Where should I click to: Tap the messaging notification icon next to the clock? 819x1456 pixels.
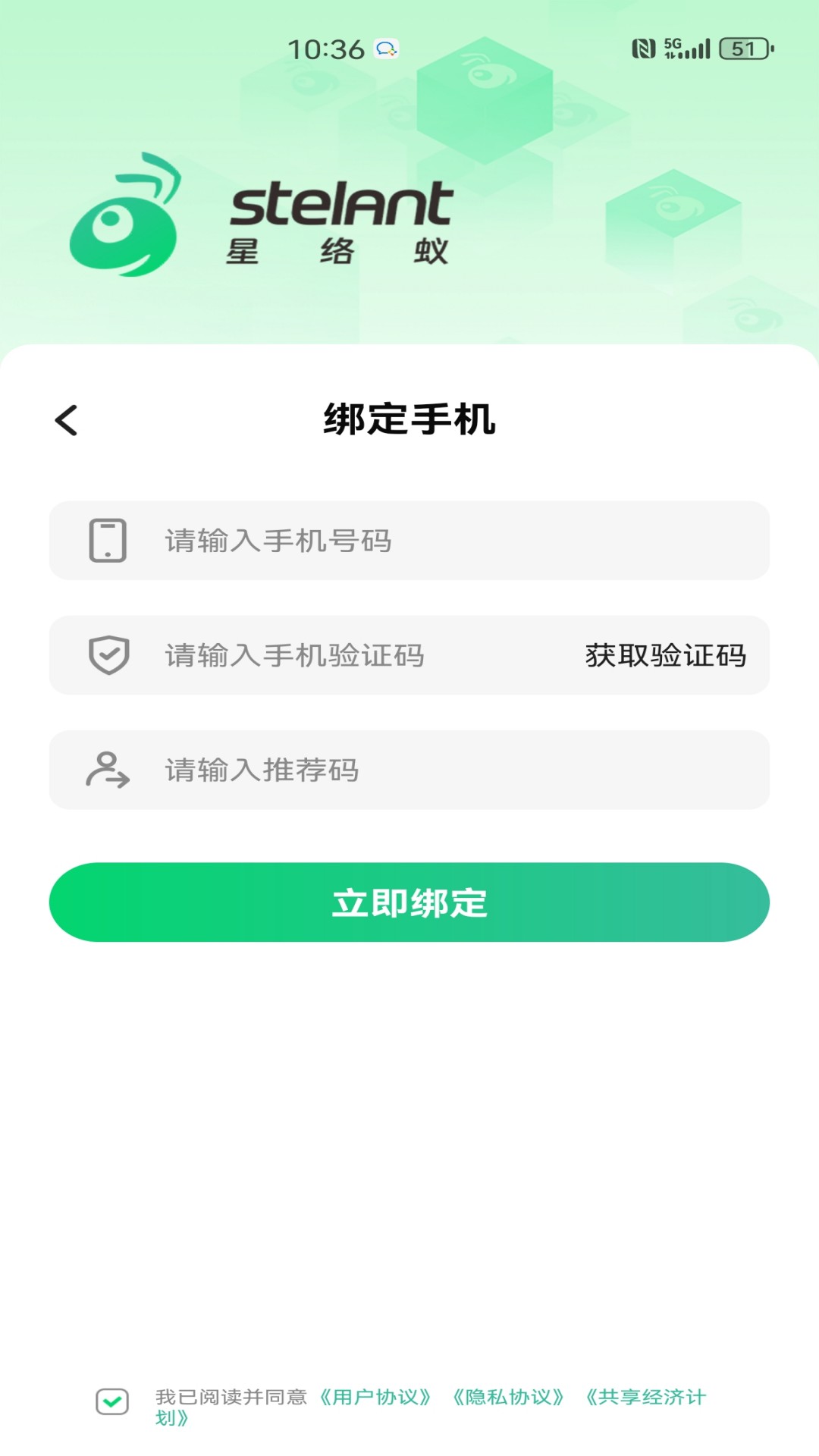pos(385,49)
